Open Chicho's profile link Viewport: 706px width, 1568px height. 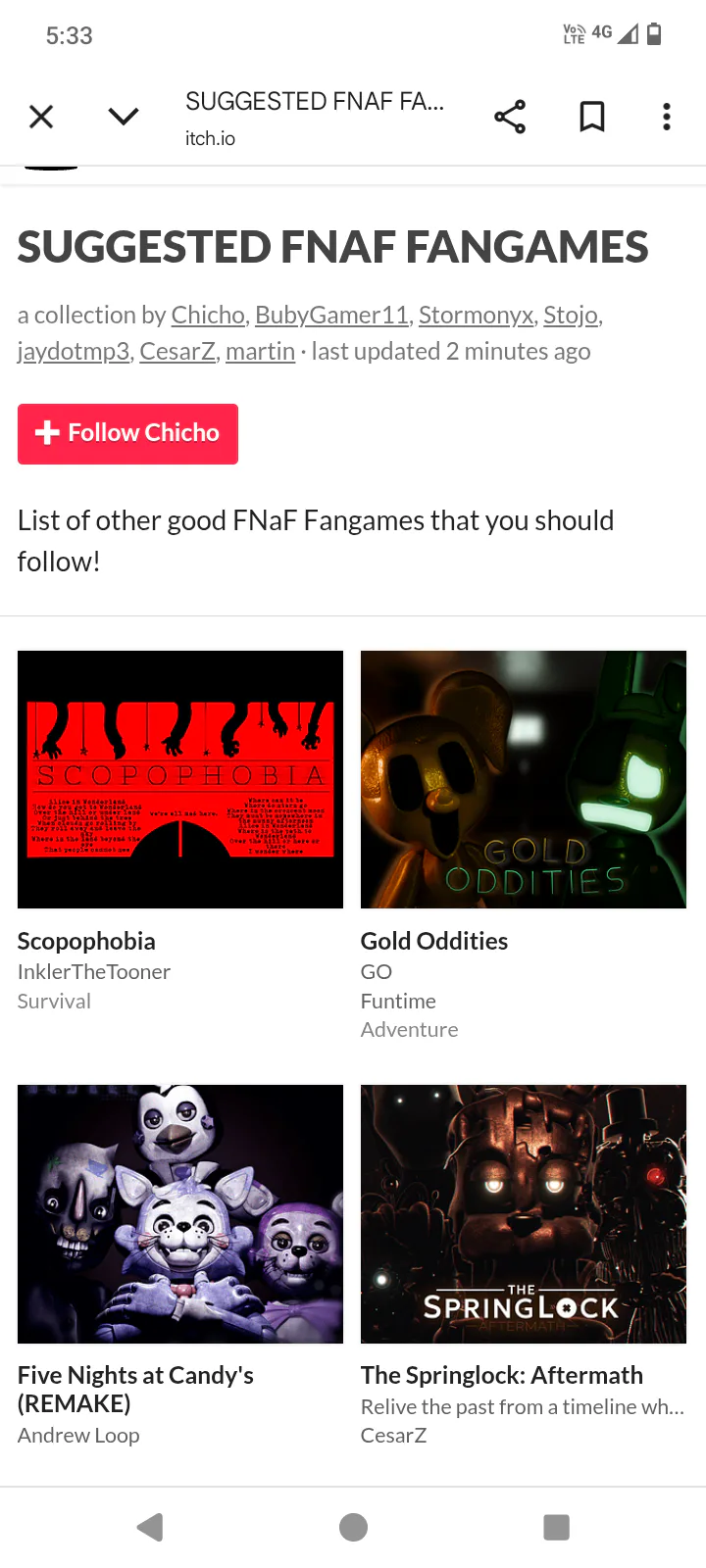(x=208, y=316)
